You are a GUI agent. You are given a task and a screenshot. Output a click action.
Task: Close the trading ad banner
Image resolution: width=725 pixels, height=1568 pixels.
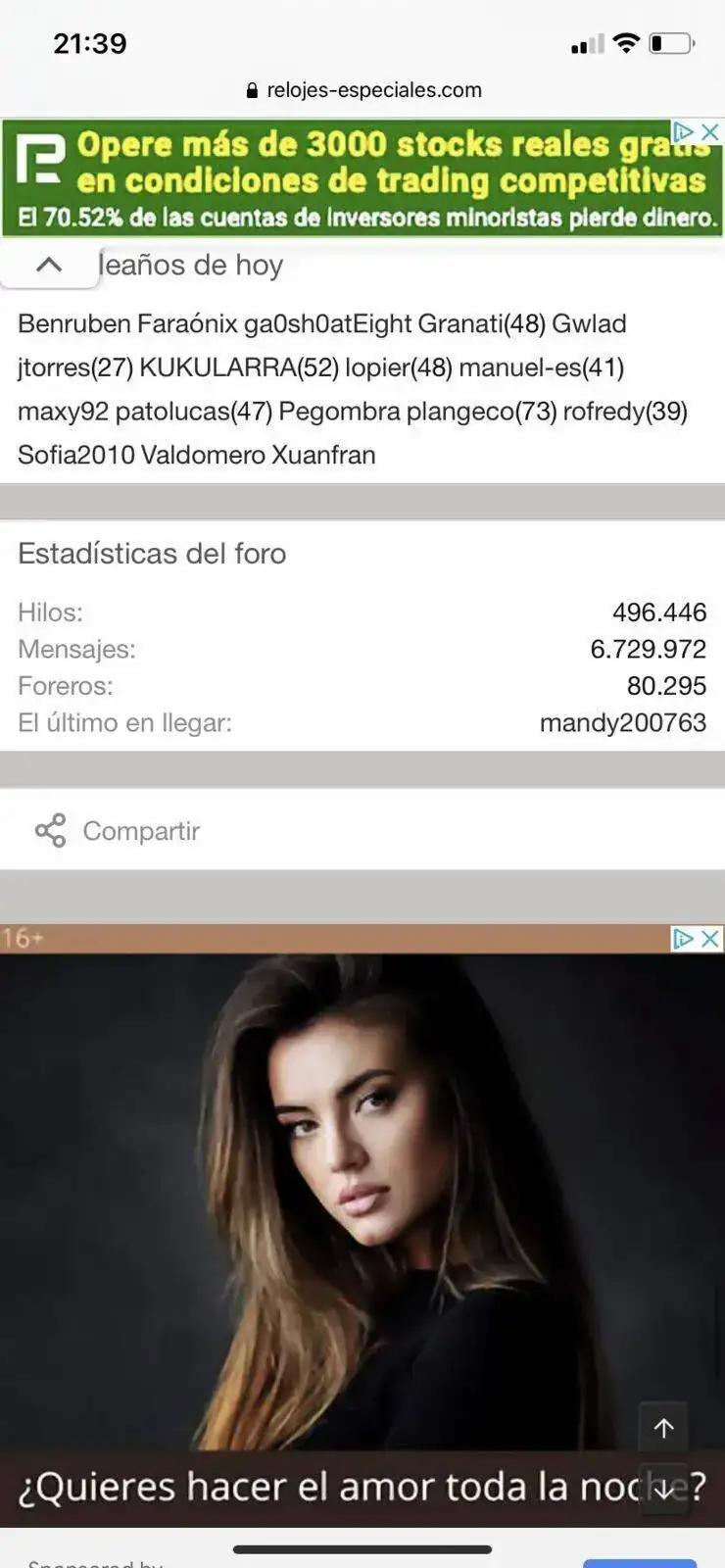pos(711,131)
